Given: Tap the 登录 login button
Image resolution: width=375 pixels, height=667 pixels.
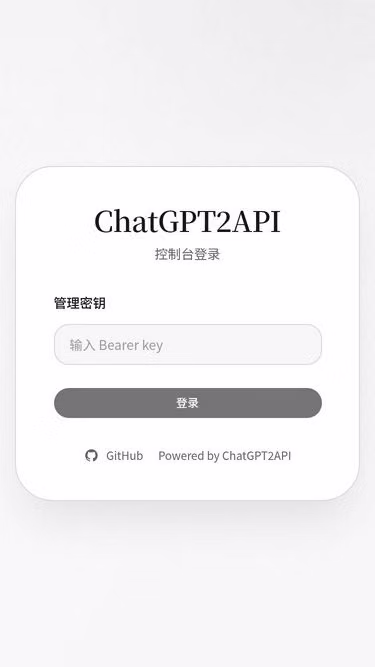Looking at the screenshot, I should point(188,403).
